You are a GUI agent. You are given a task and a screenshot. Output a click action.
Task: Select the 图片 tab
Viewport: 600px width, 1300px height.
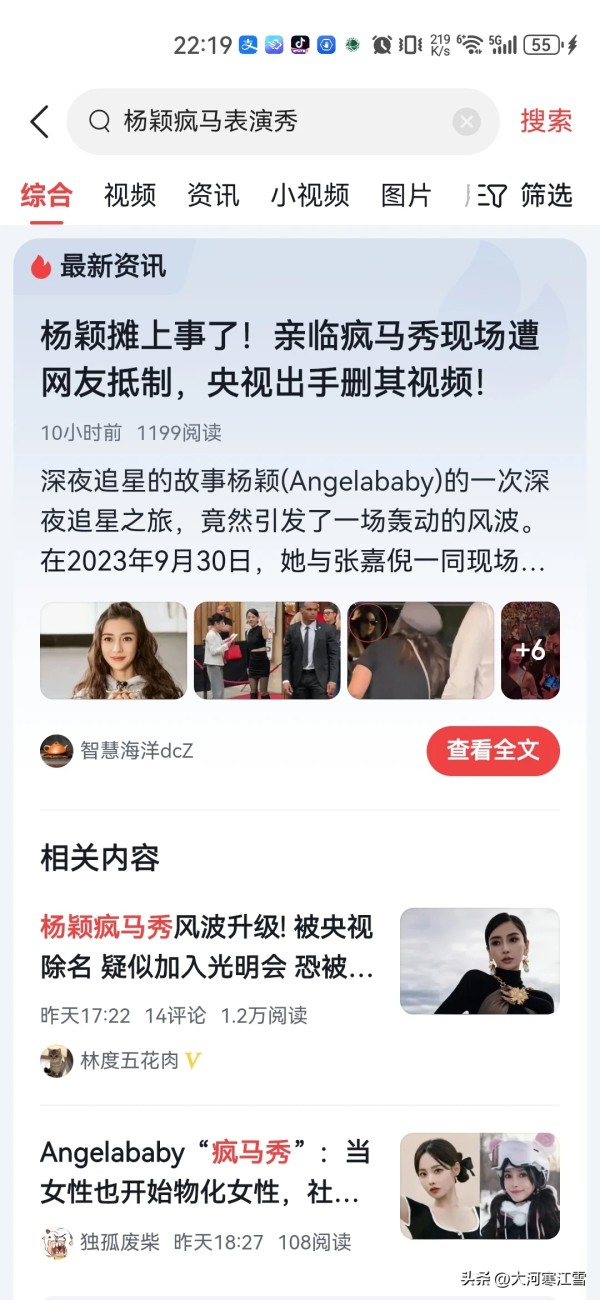tap(406, 195)
